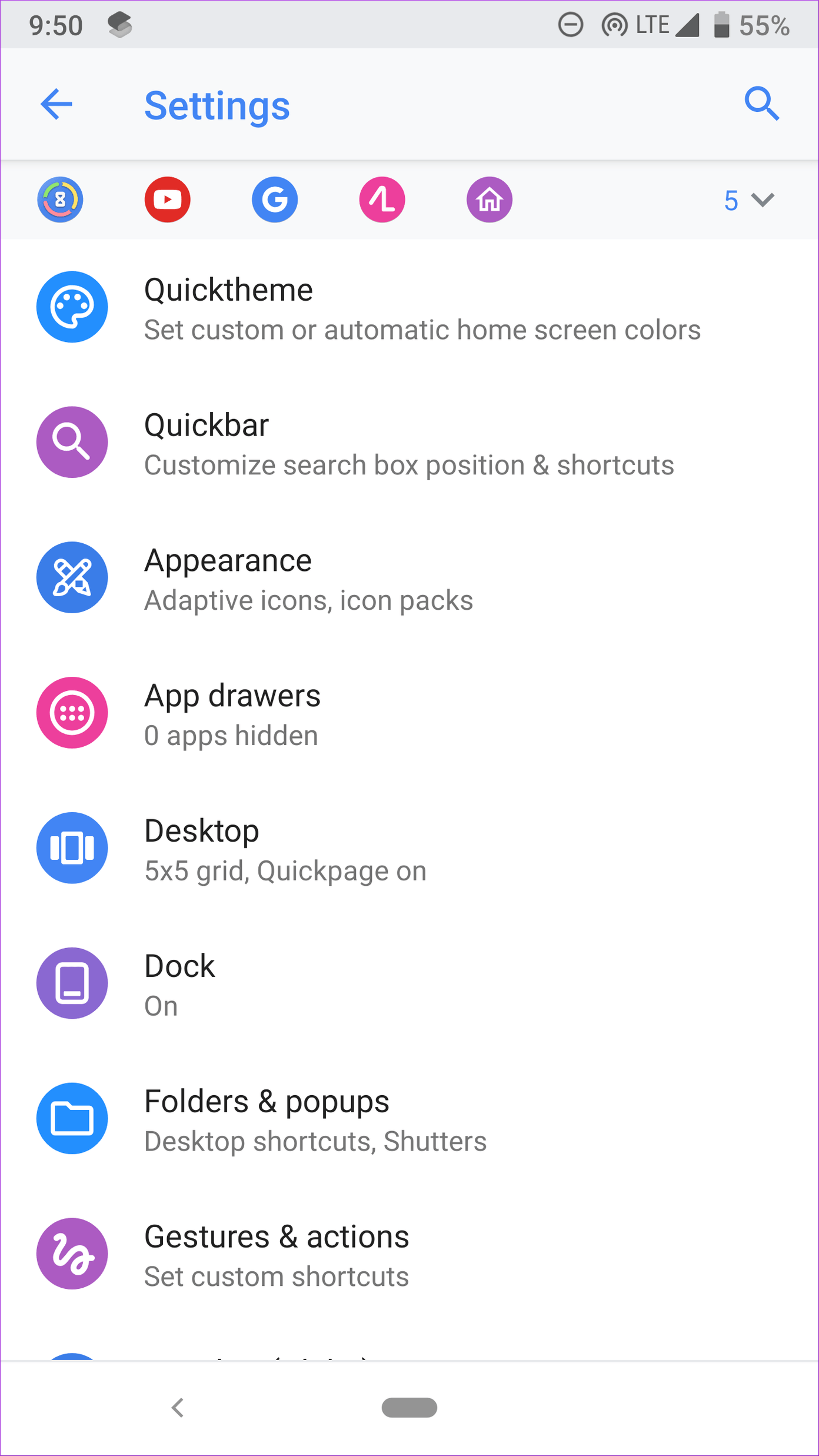819x1456 pixels.
Task: Open search from the Settings header
Action: [x=762, y=104]
